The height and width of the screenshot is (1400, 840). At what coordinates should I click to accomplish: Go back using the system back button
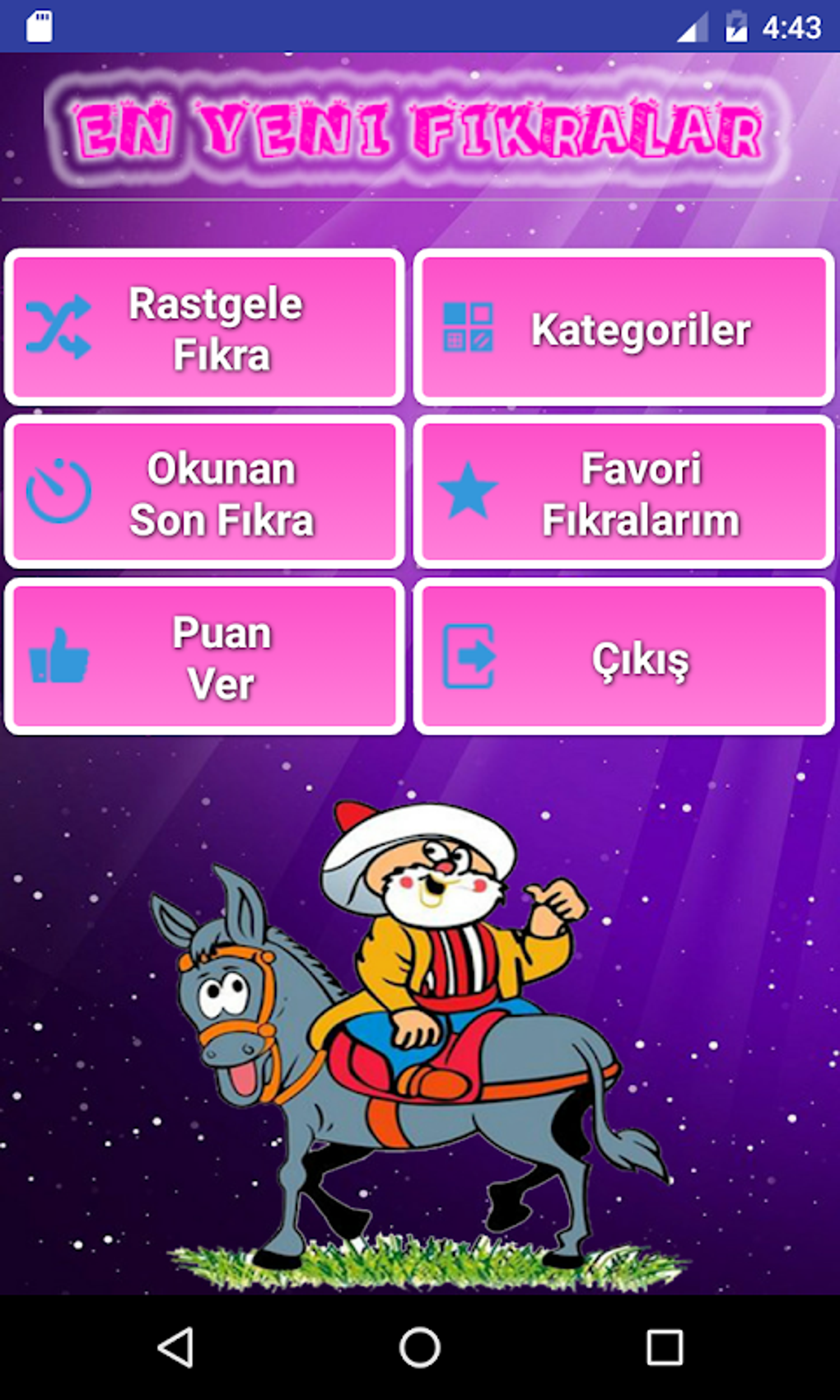click(175, 1347)
